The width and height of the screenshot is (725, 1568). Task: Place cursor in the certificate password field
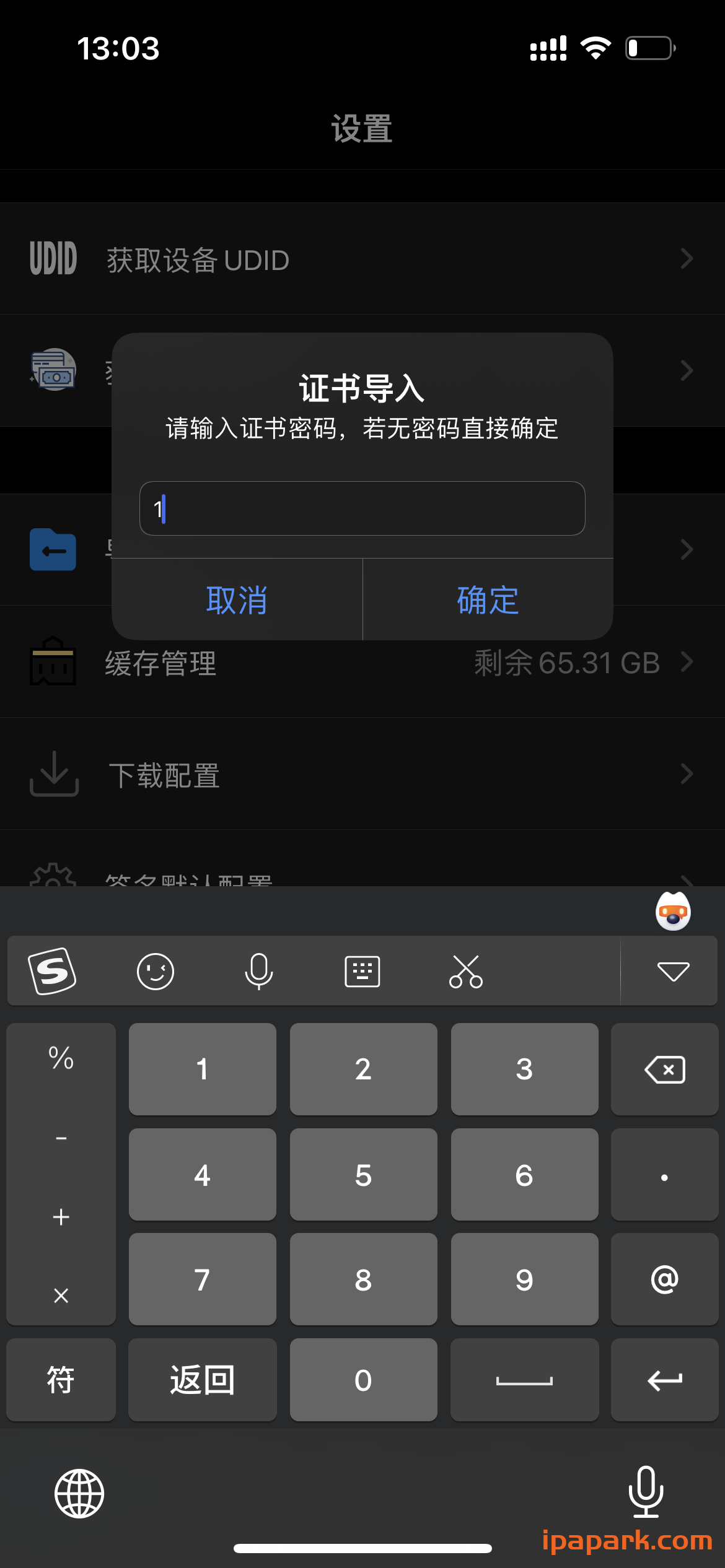pyautogui.click(x=362, y=508)
